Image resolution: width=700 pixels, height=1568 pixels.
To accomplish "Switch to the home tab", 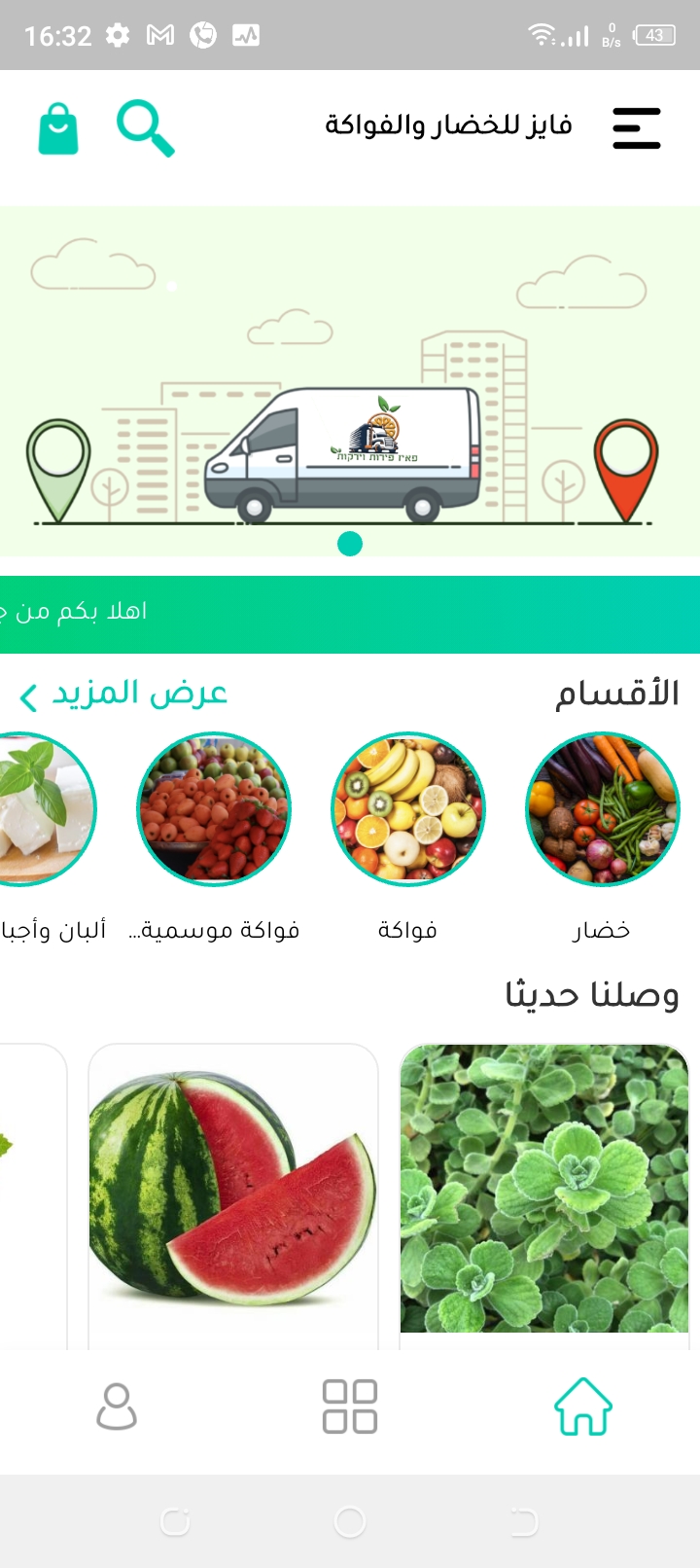I will pos(583,1407).
